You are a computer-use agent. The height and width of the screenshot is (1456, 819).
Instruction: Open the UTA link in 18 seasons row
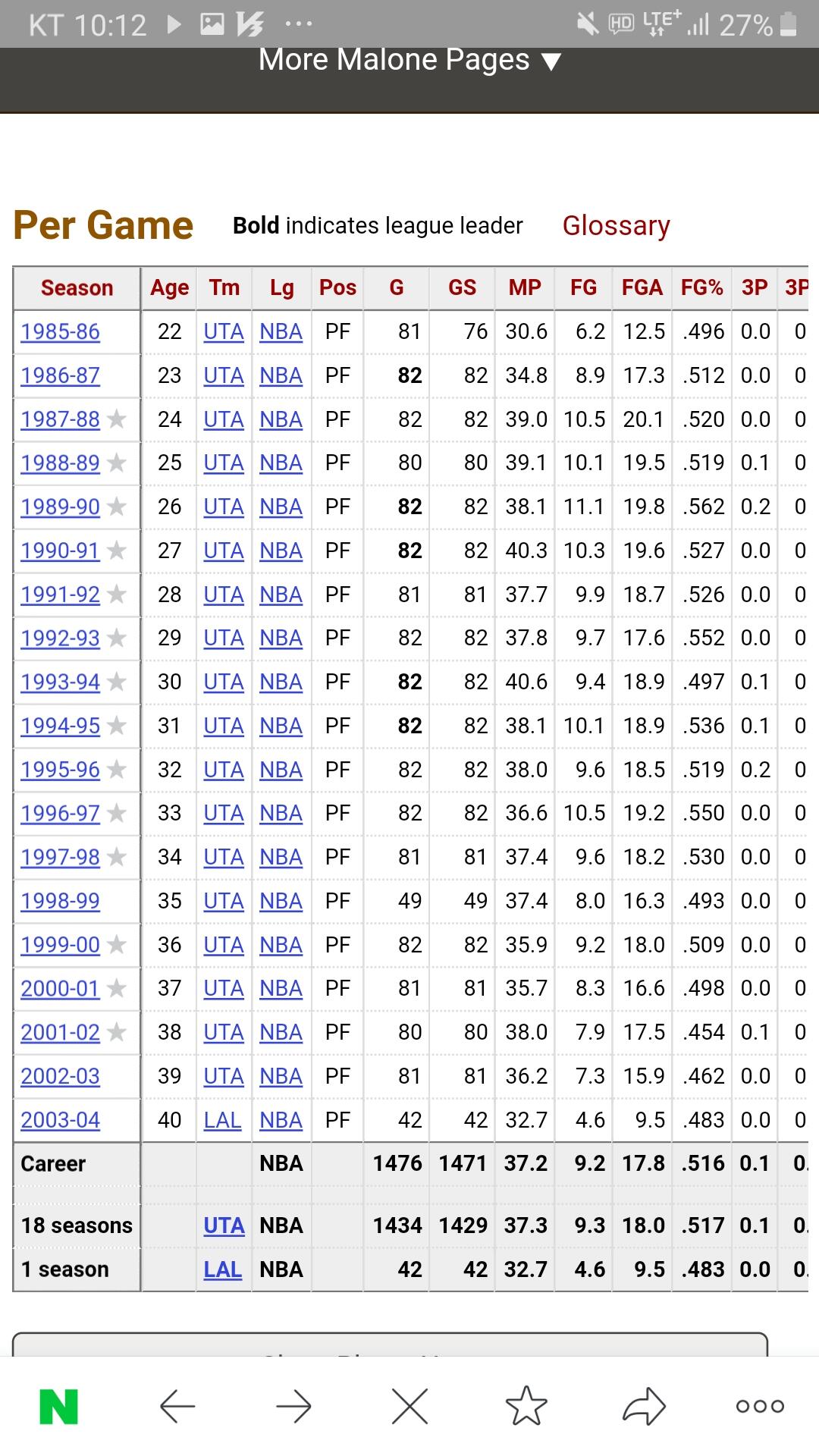click(x=224, y=1225)
